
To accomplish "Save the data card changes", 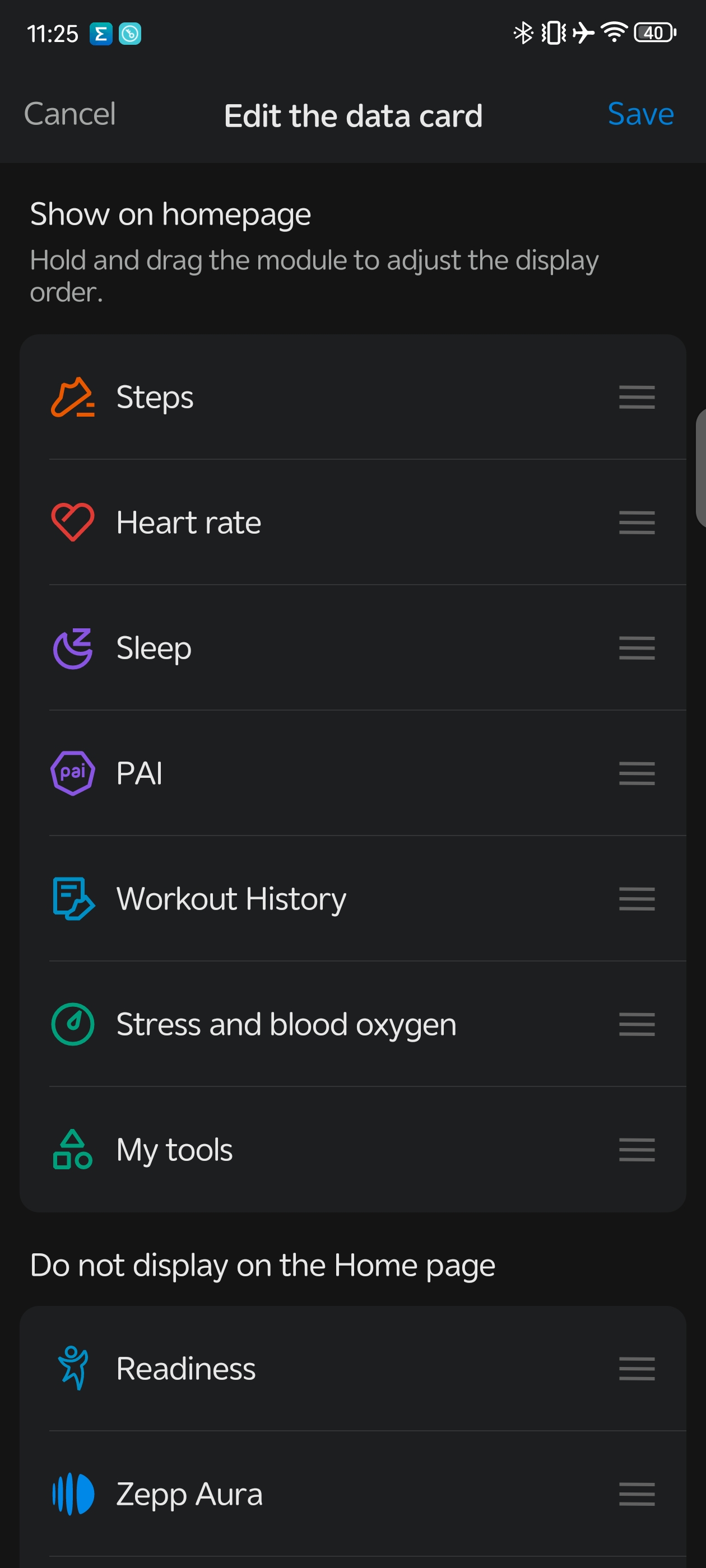I will [x=640, y=114].
